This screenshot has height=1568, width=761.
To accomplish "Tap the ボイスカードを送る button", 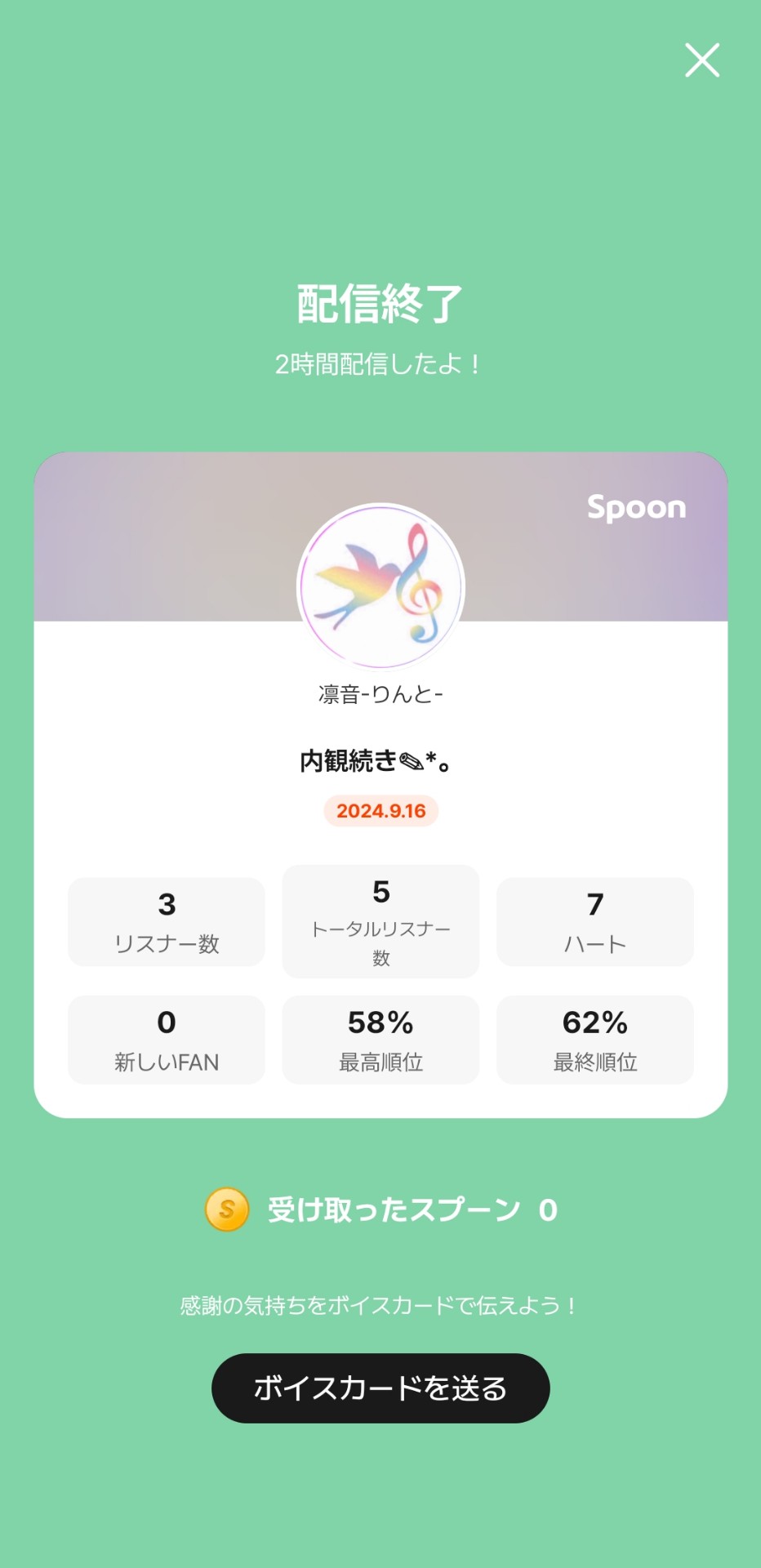I will pos(380,1388).
